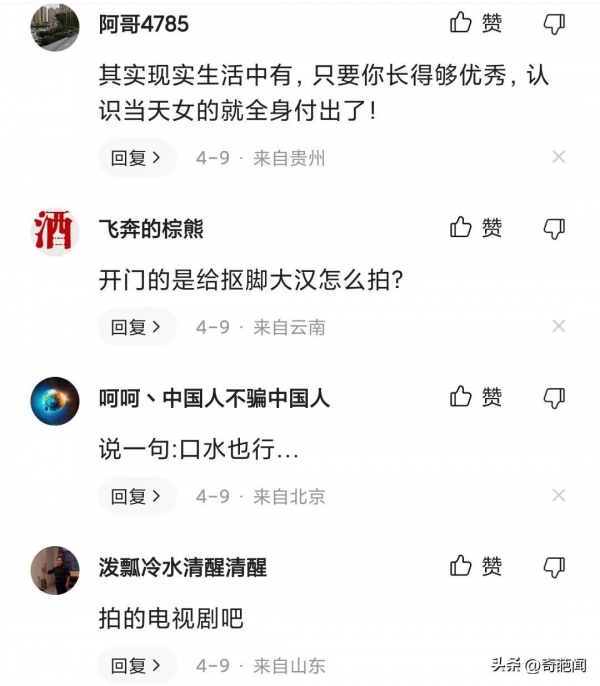Screen dimensions: 600x686
Task: Open the profile of 呵呵丶中国人不骗中国人
Action: coord(55,401)
